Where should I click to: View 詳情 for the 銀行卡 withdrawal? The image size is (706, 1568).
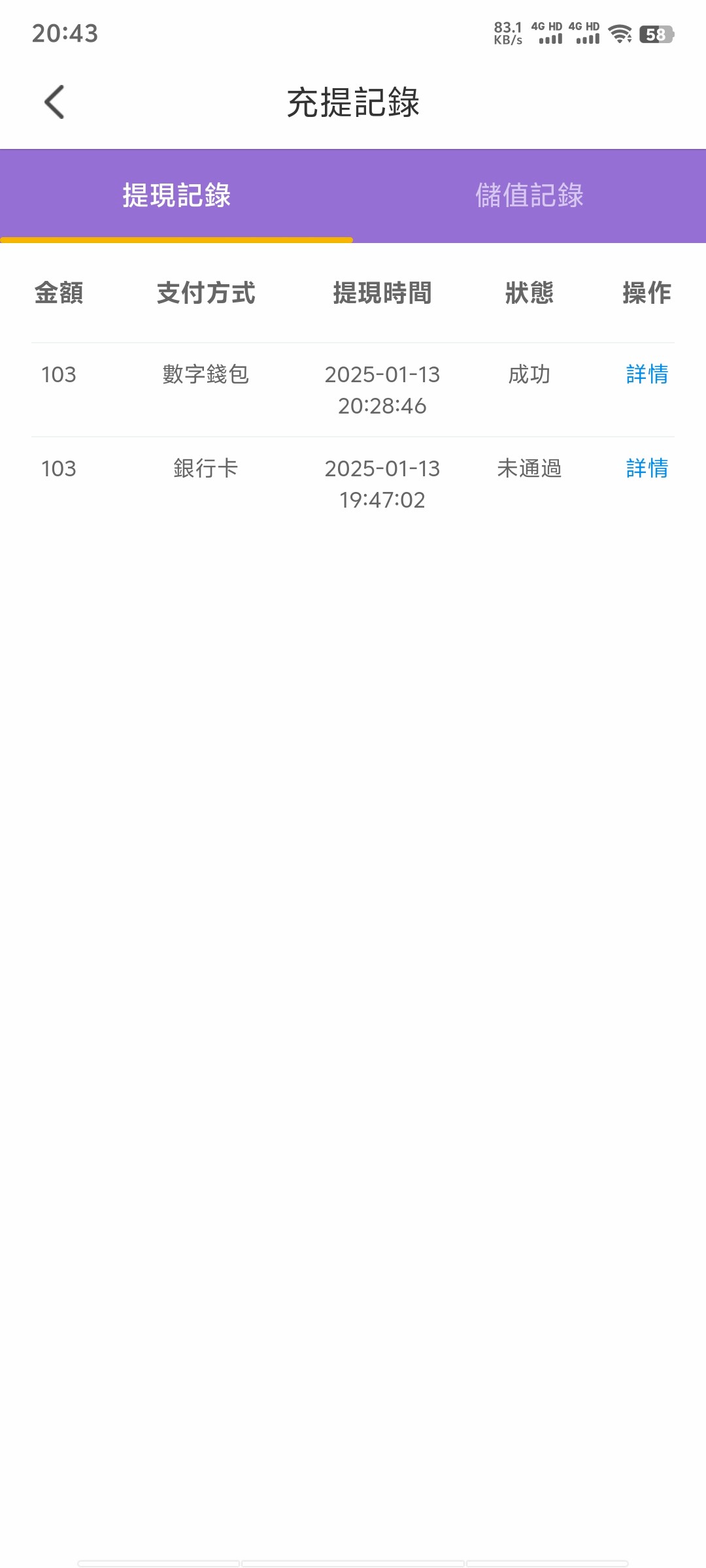pos(647,468)
